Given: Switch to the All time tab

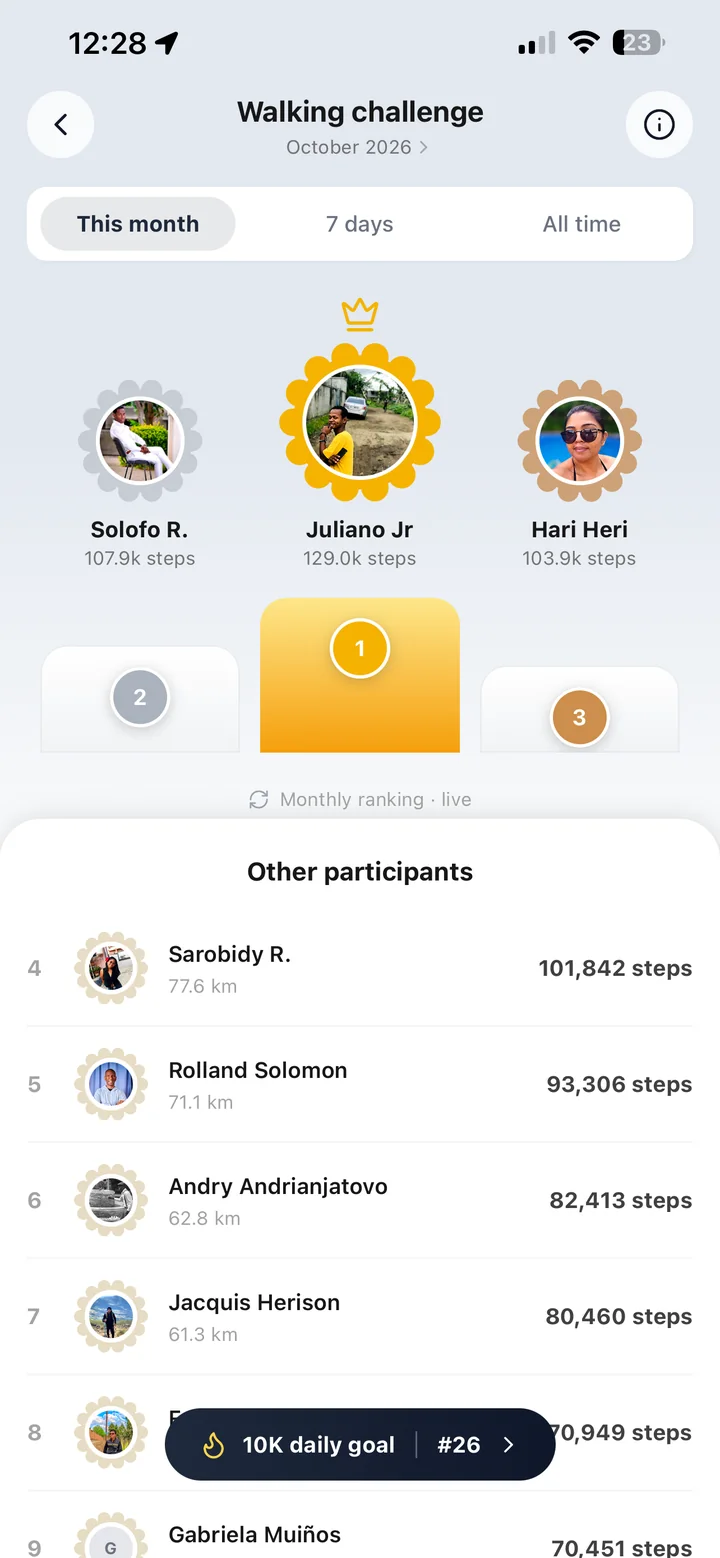Looking at the screenshot, I should tap(582, 224).
